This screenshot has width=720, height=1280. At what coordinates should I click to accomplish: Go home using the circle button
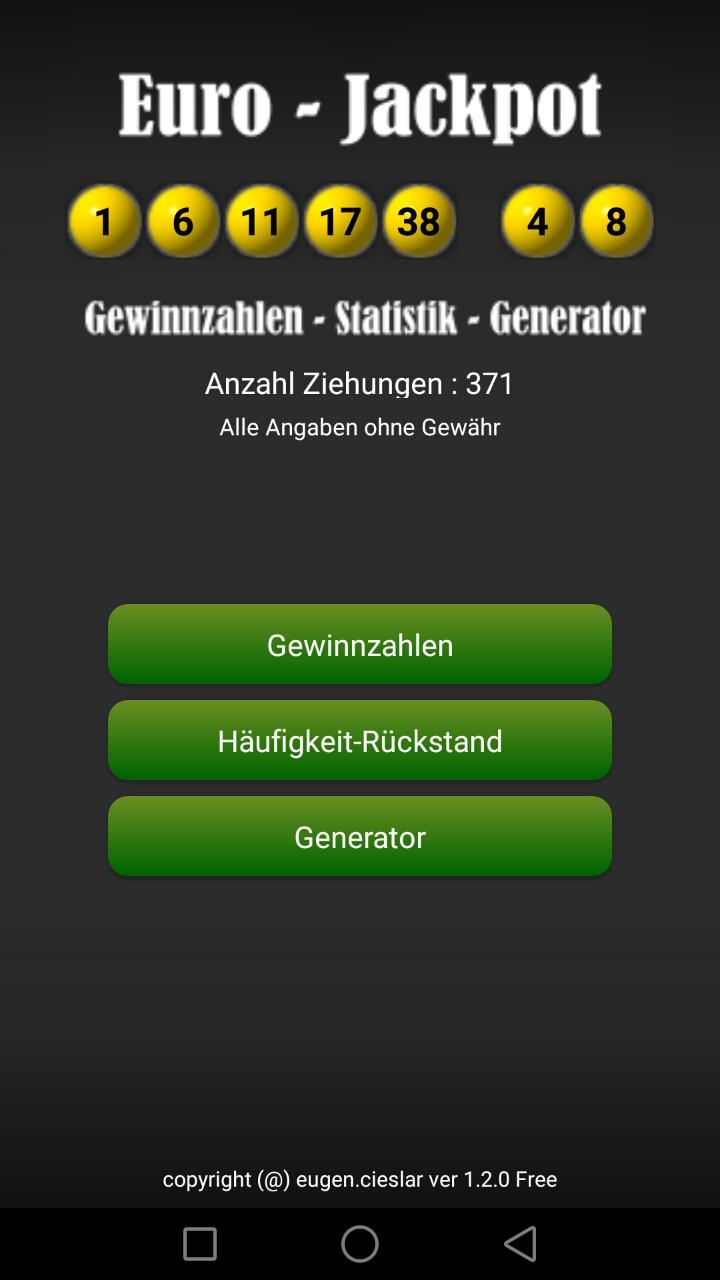click(360, 1243)
